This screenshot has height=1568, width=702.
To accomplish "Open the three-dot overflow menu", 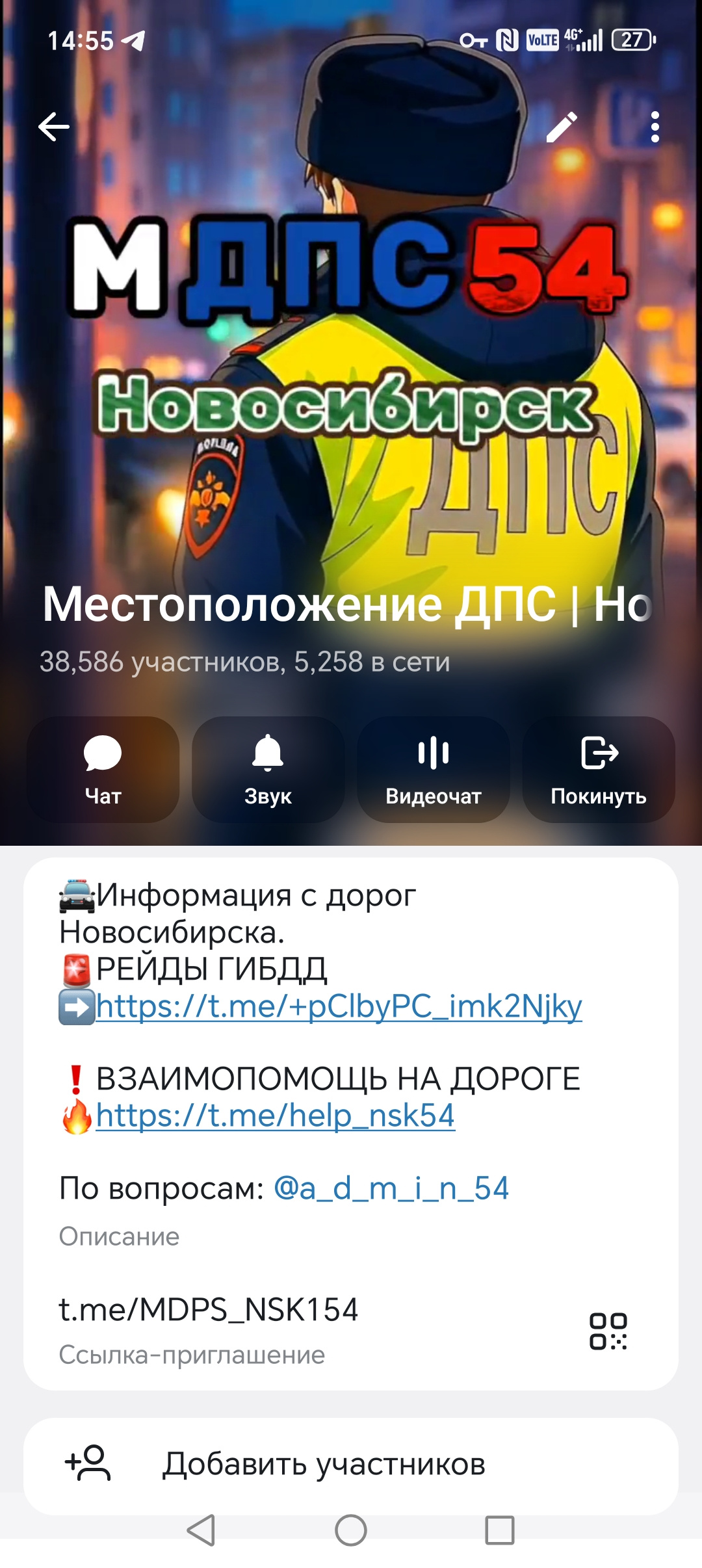I will point(655,127).
